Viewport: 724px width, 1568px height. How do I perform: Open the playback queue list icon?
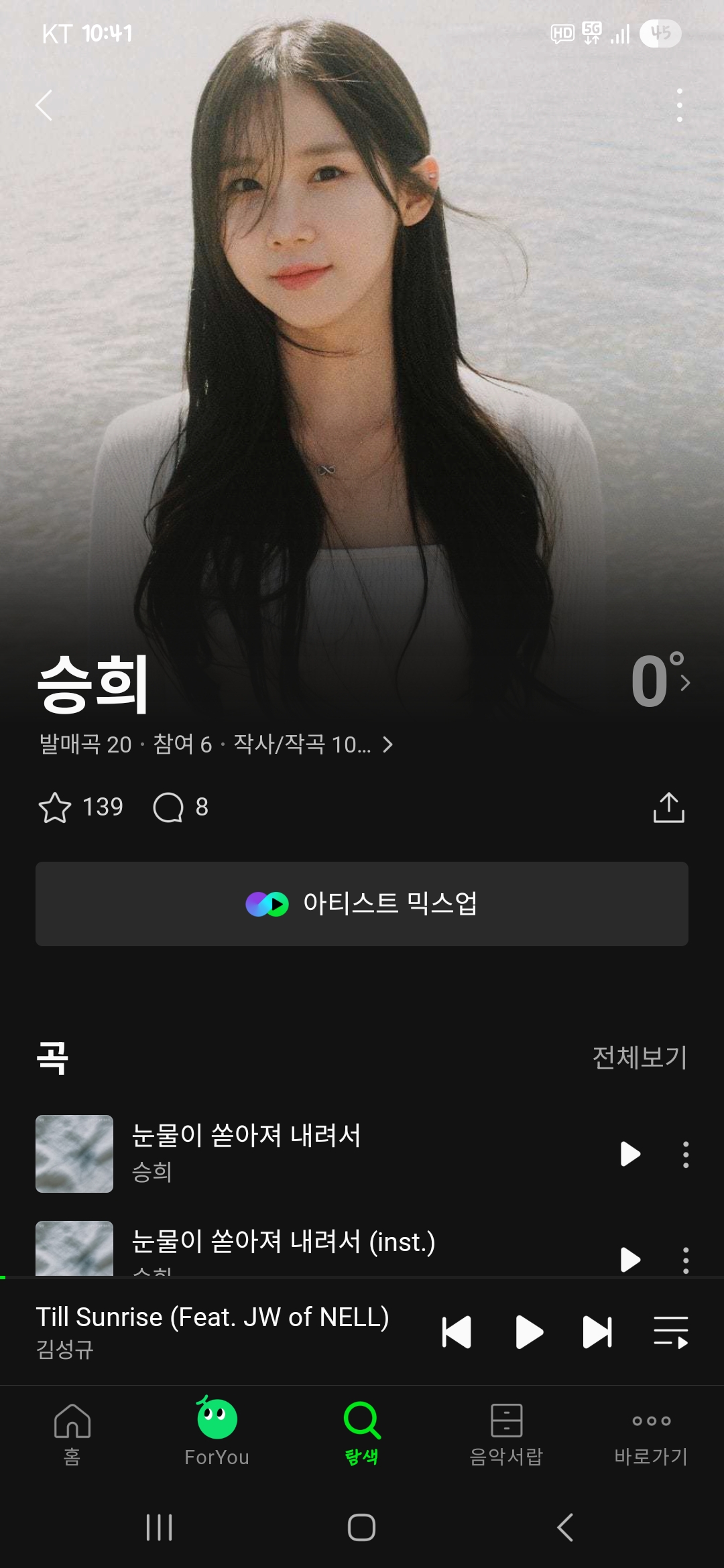pos(672,1330)
